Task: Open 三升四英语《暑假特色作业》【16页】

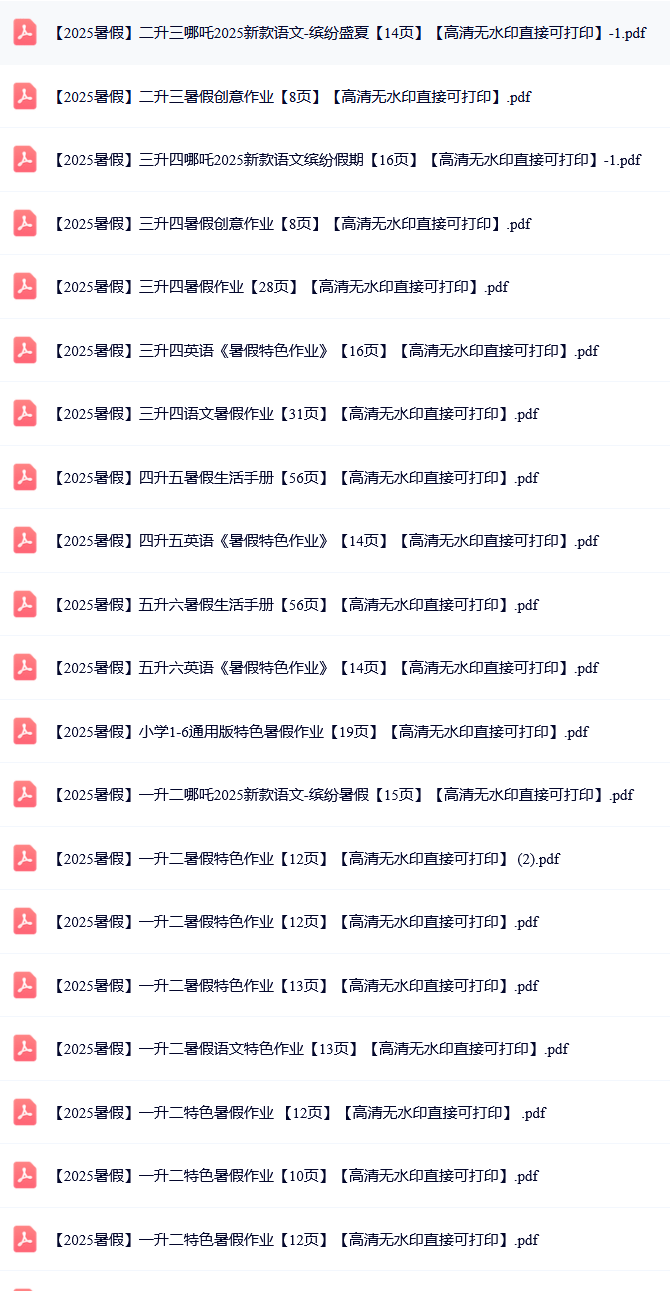Action: coord(325,351)
